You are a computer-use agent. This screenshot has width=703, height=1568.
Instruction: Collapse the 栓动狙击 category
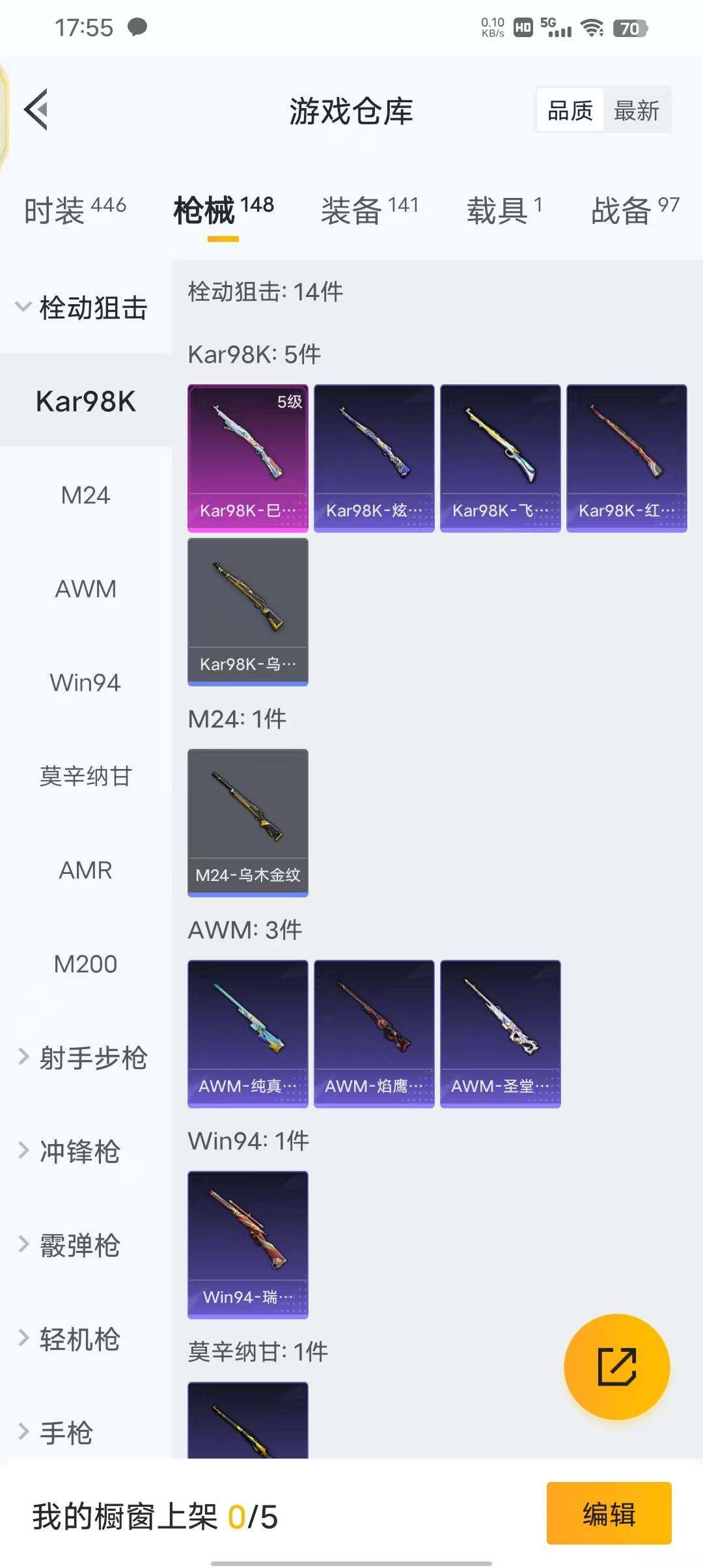coord(82,307)
